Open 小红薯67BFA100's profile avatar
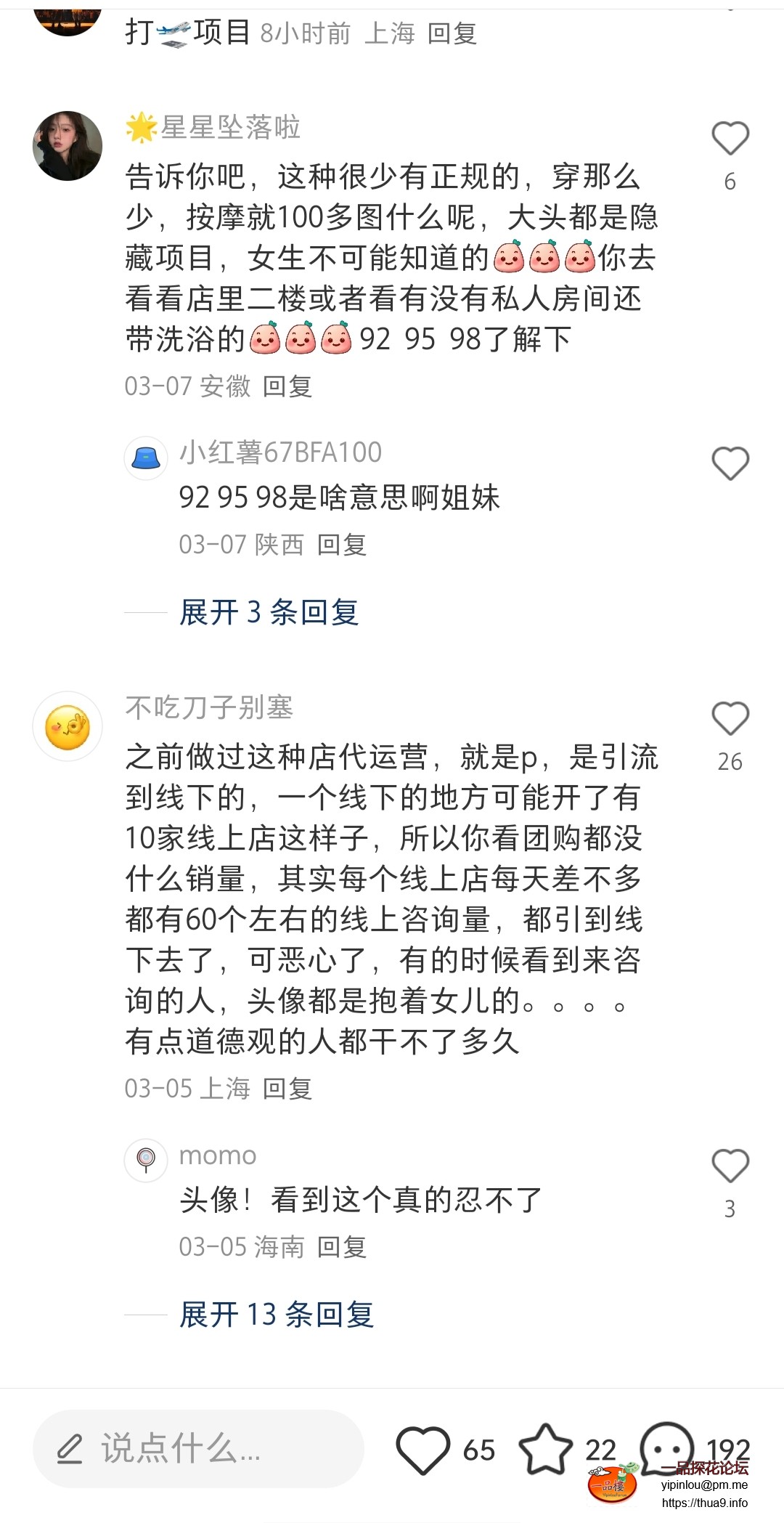Viewport: 784px width, 1523px height. click(146, 458)
